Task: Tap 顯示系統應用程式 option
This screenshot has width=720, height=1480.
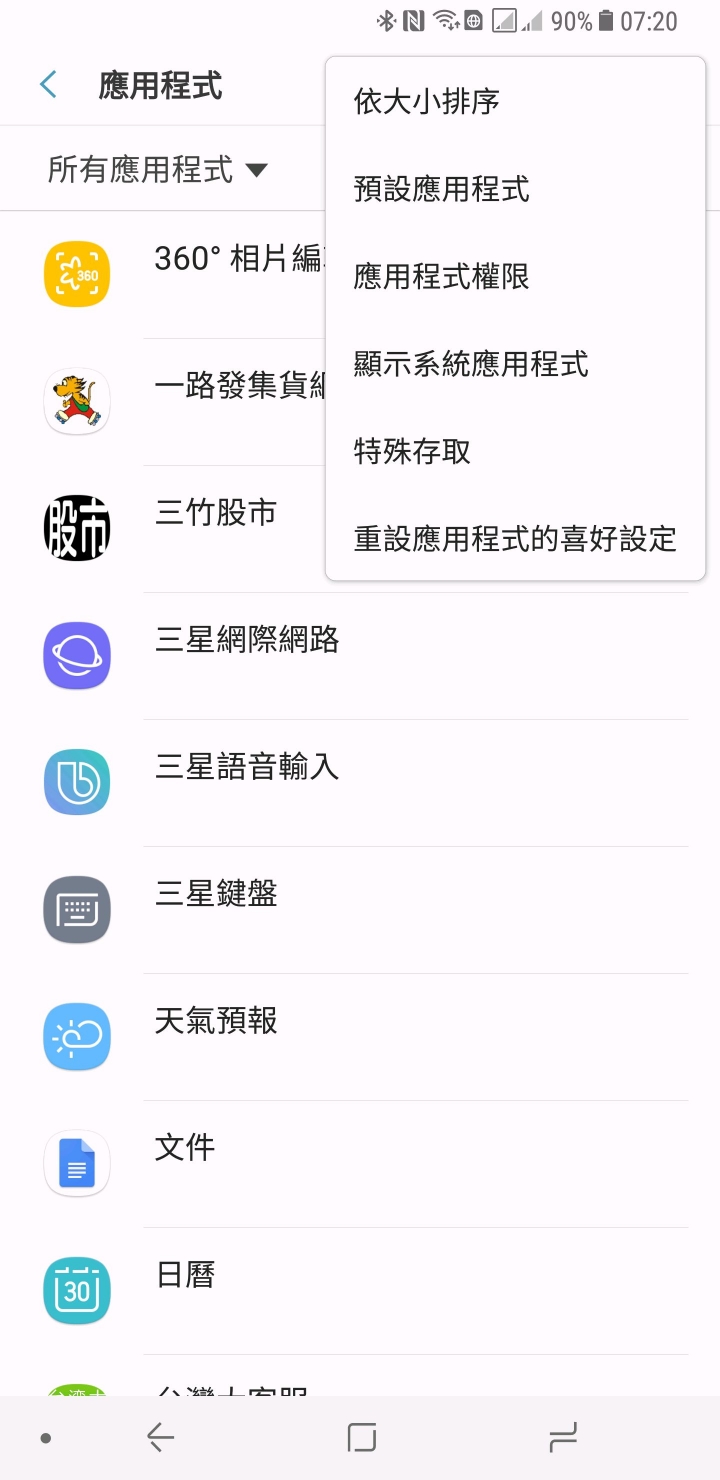Action: [471, 364]
